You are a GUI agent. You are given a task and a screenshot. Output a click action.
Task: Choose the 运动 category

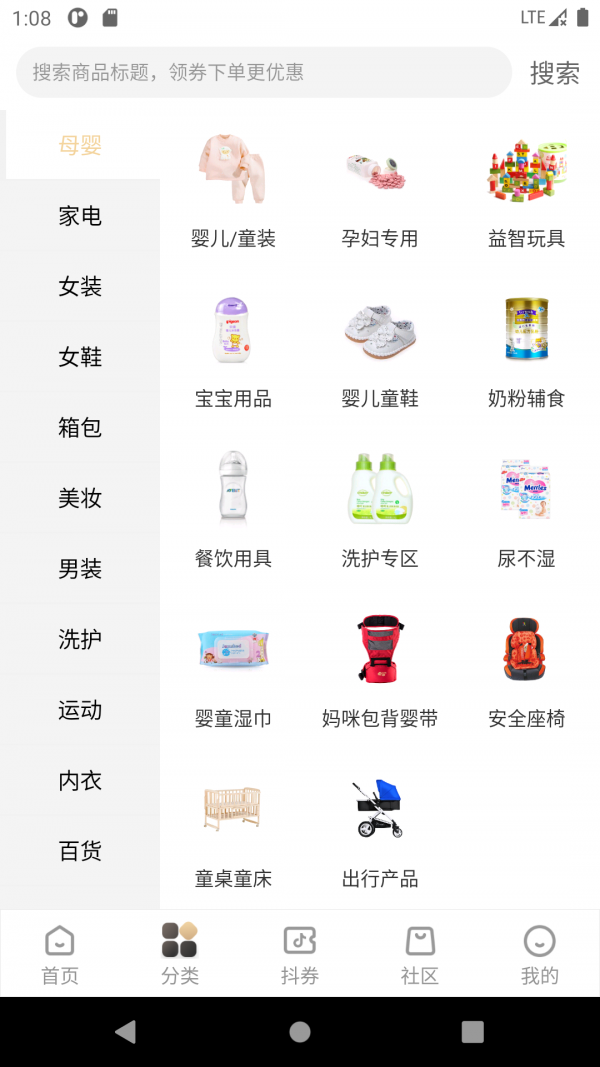coord(80,710)
